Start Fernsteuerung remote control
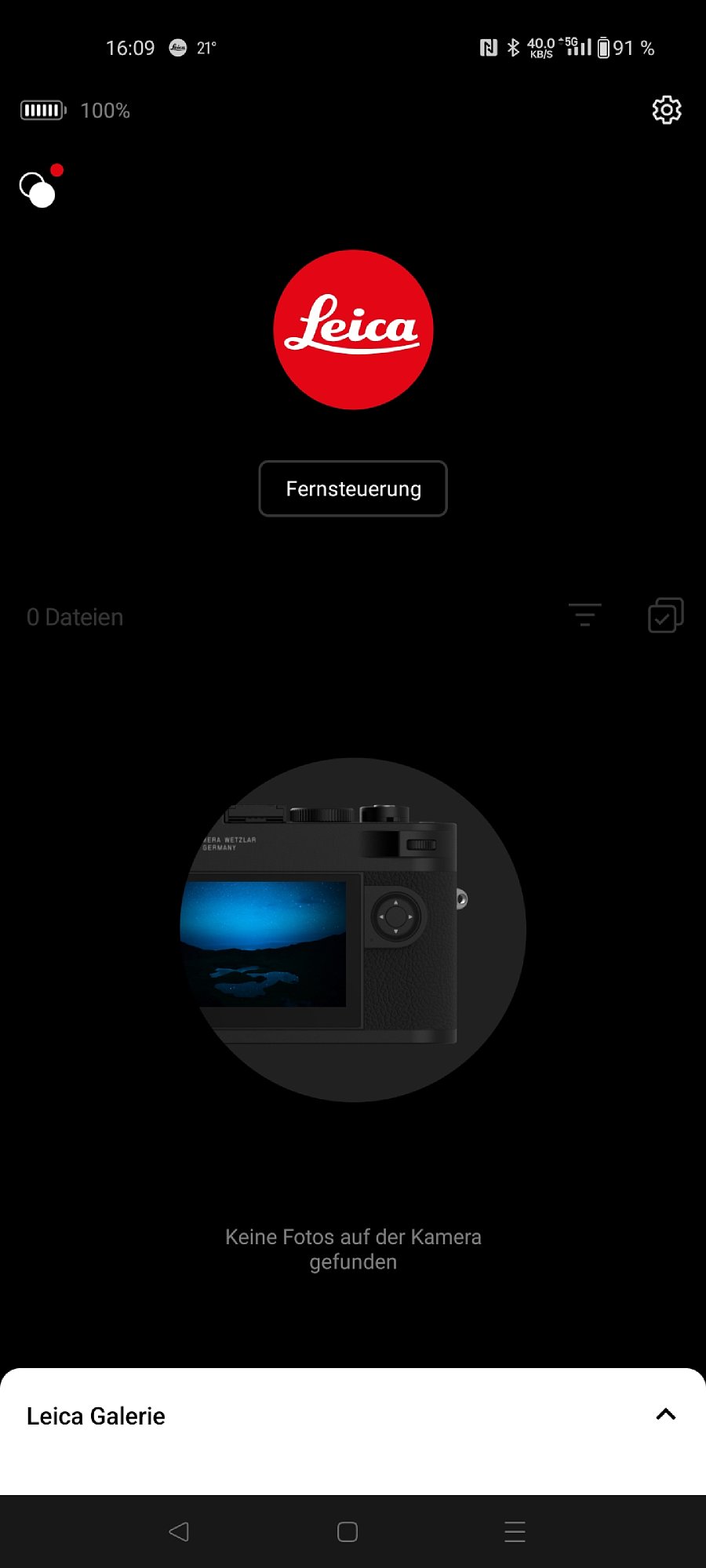This screenshot has height=1568, width=706. [353, 488]
